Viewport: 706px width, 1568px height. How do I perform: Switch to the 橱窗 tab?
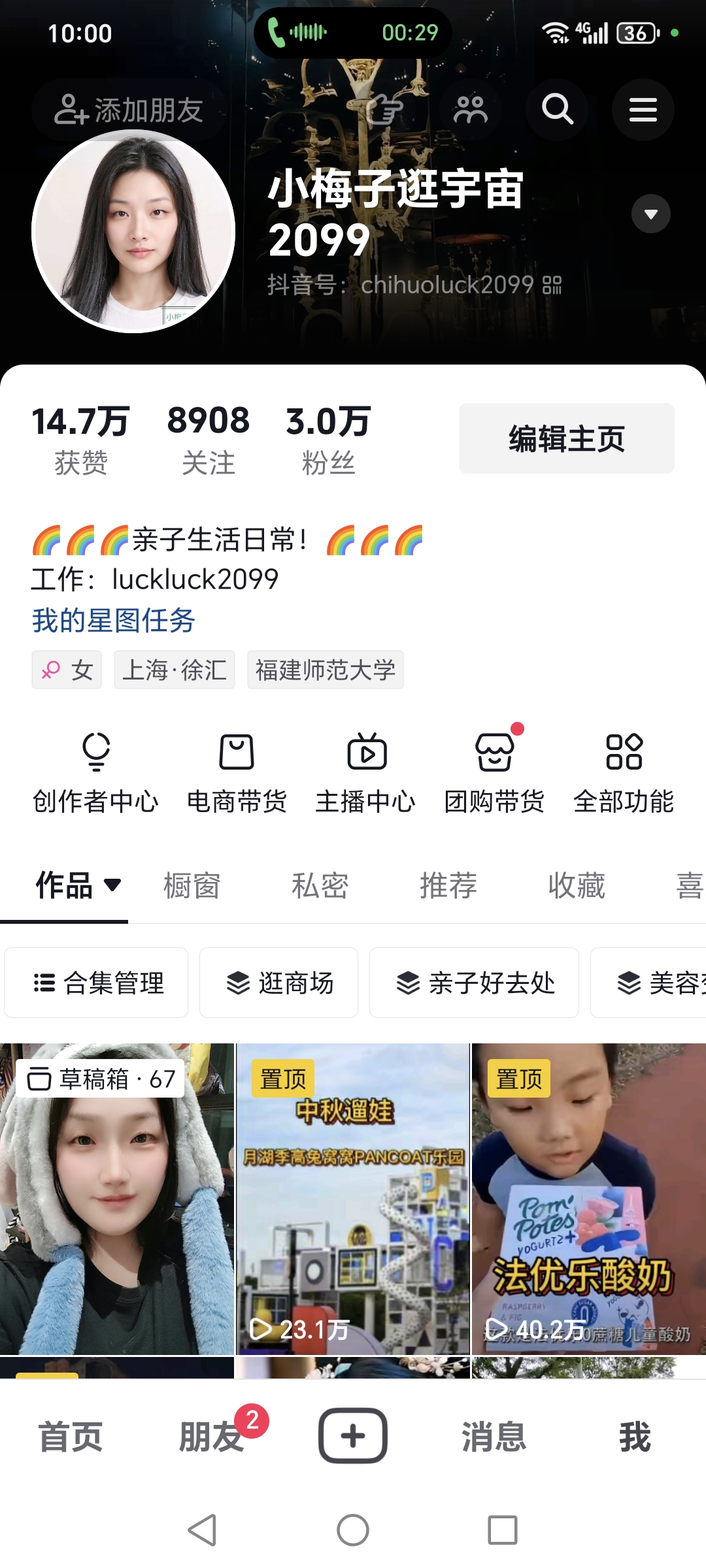click(x=192, y=886)
